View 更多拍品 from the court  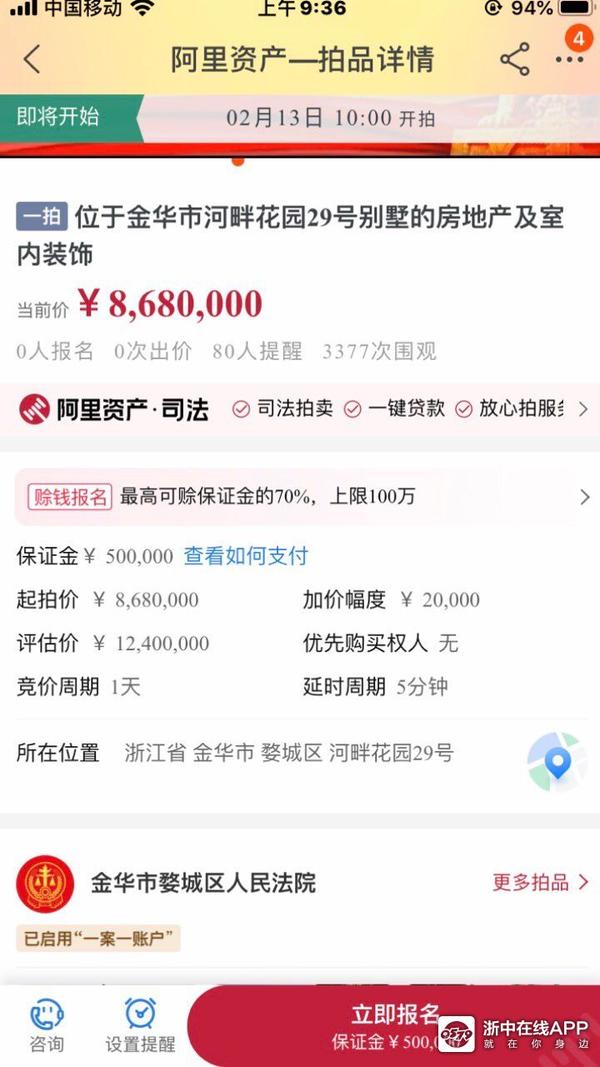coord(540,882)
